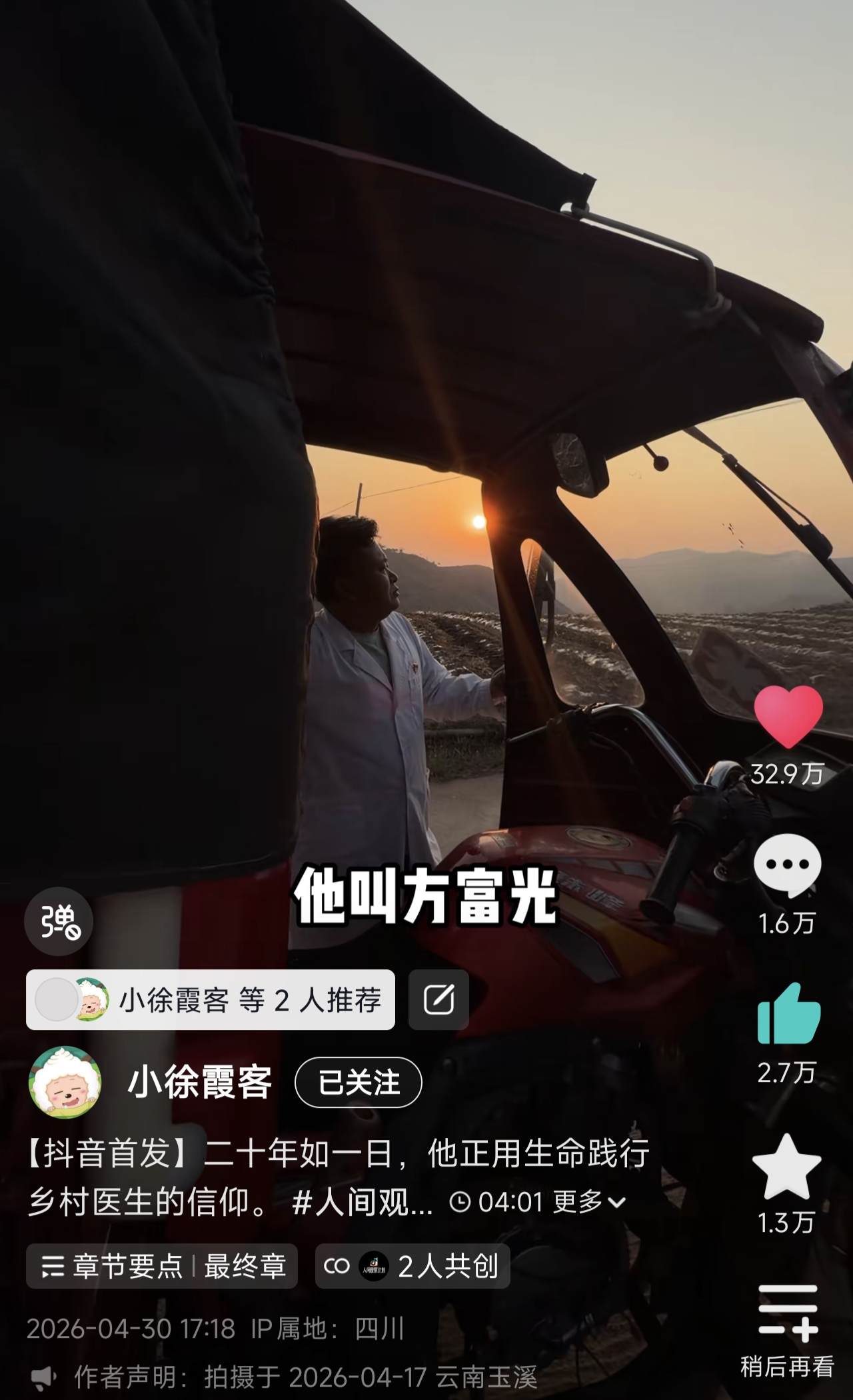Tap the edit recommendation icon
853x1400 pixels.
click(x=438, y=1000)
